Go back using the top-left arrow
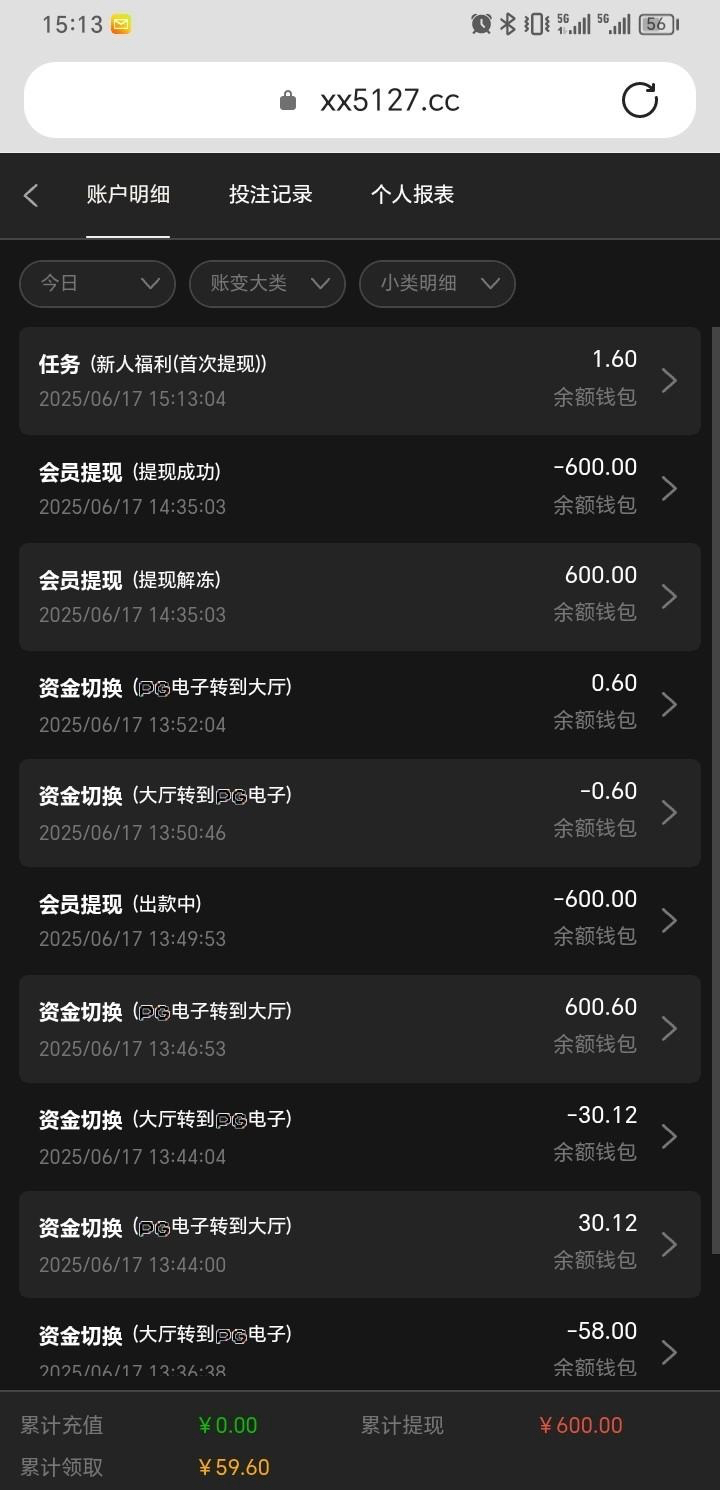The width and height of the screenshot is (720, 1490). (x=31, y=195)
